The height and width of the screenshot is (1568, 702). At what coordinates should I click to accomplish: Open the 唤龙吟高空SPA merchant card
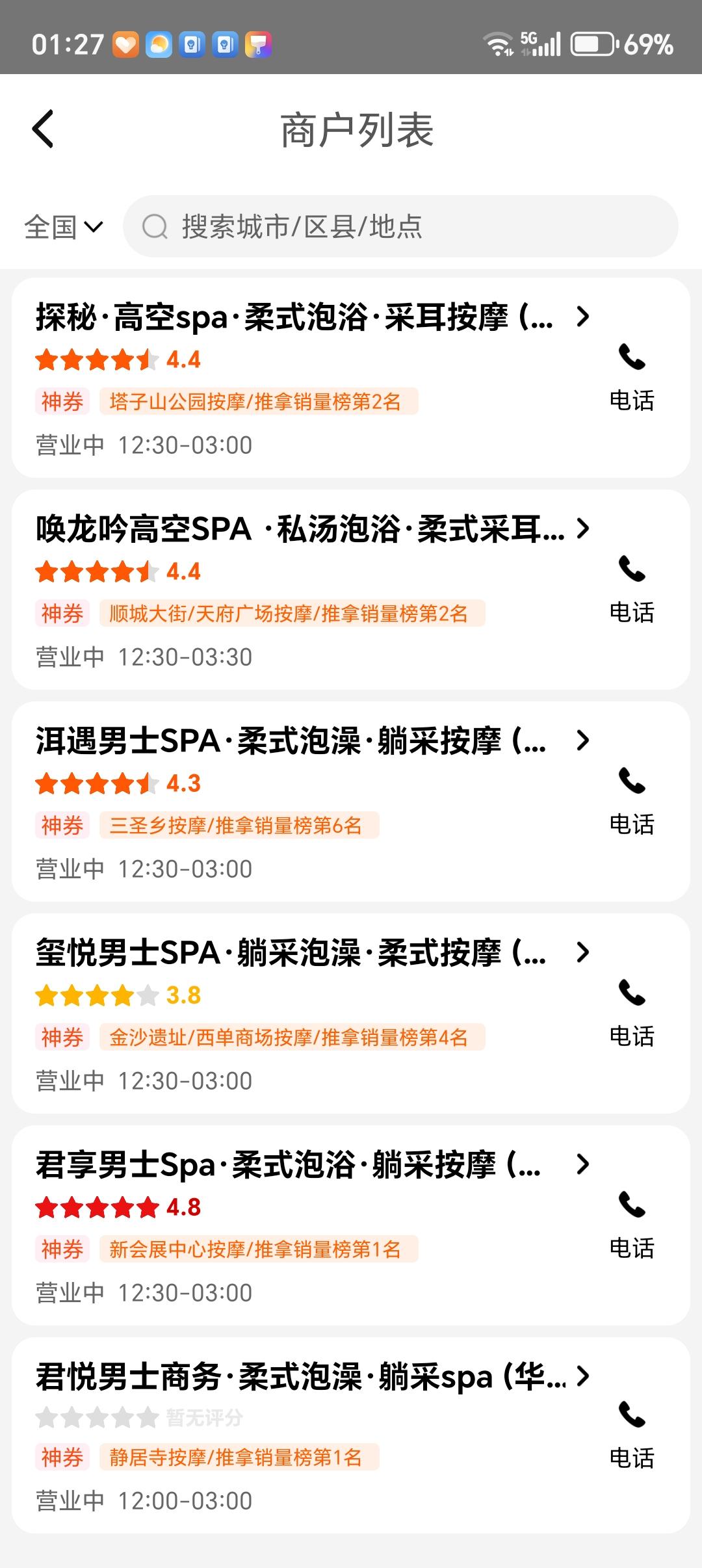[305, 529]
